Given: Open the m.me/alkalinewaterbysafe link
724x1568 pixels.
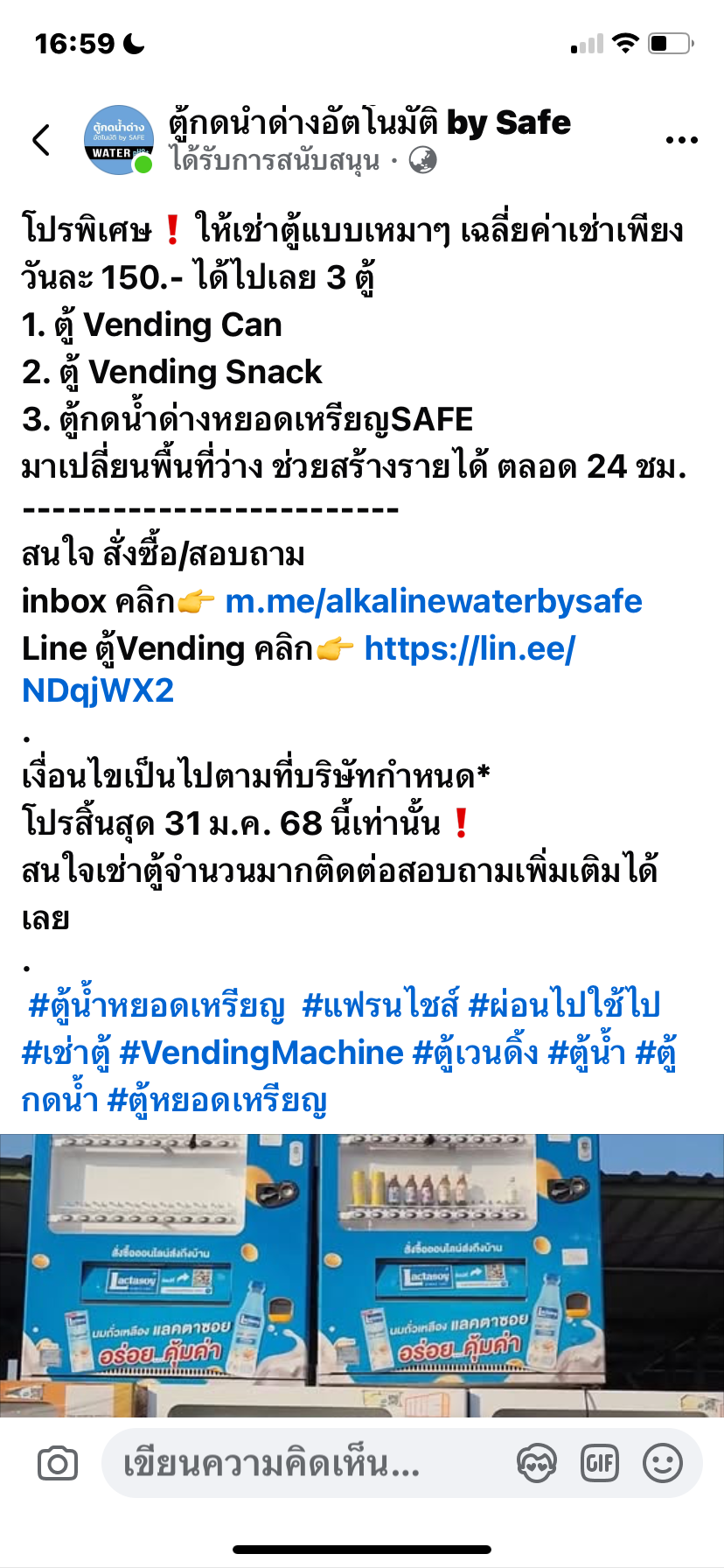Looking at the screenshot, I should (434, 601).
